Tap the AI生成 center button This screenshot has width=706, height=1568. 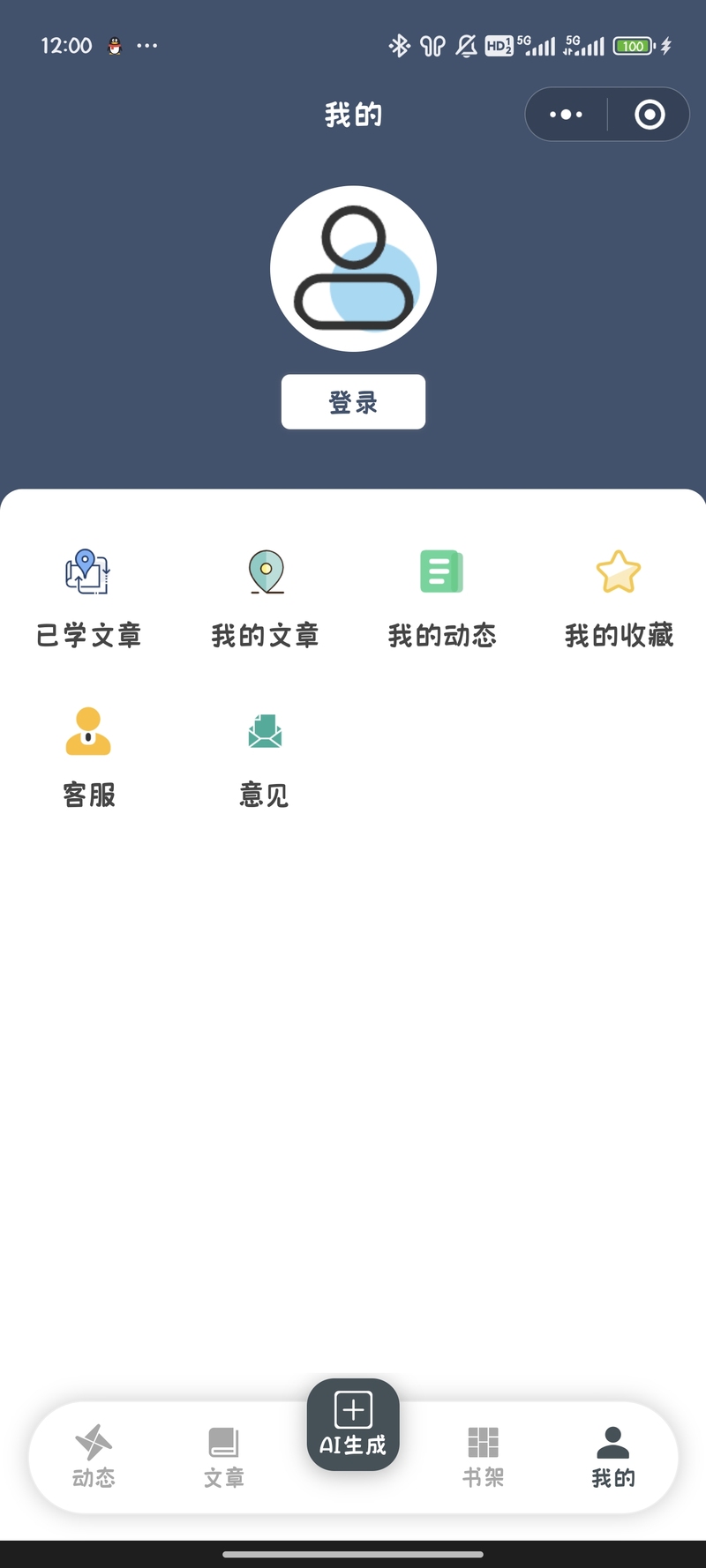pyautogui.click(x=353, y=1424)
